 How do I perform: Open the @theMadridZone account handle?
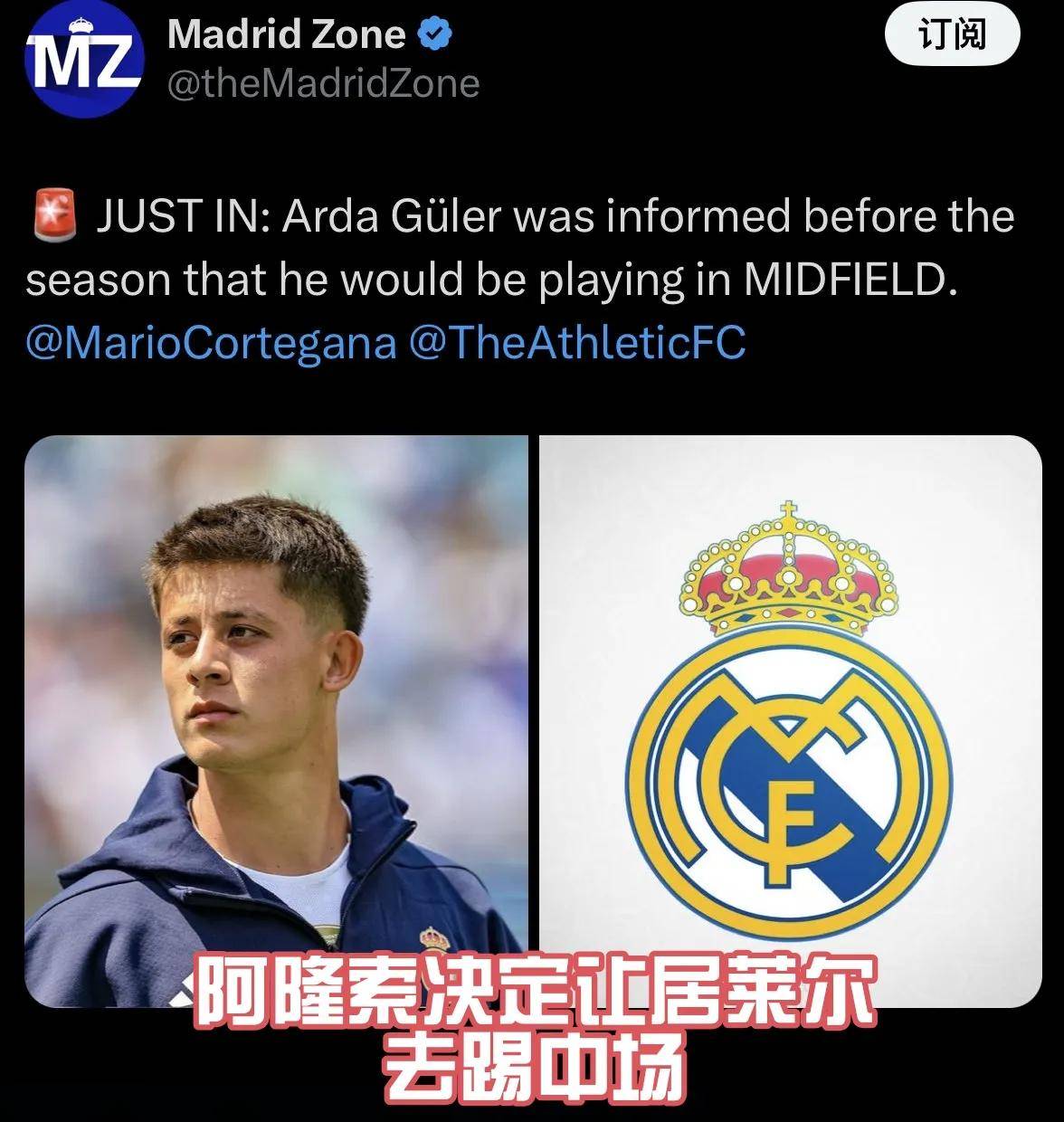click(x=323, y=84)
